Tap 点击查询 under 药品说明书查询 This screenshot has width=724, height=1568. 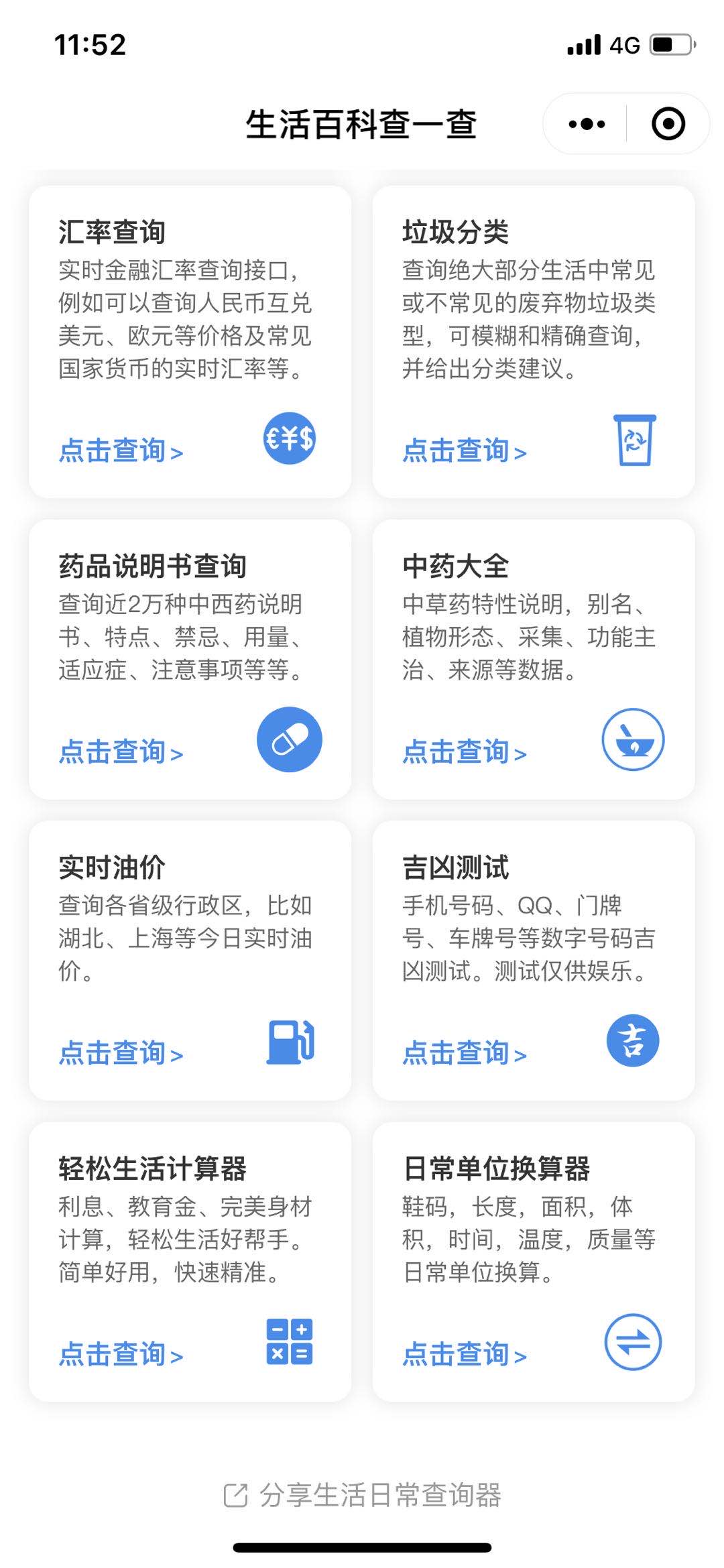121,751
